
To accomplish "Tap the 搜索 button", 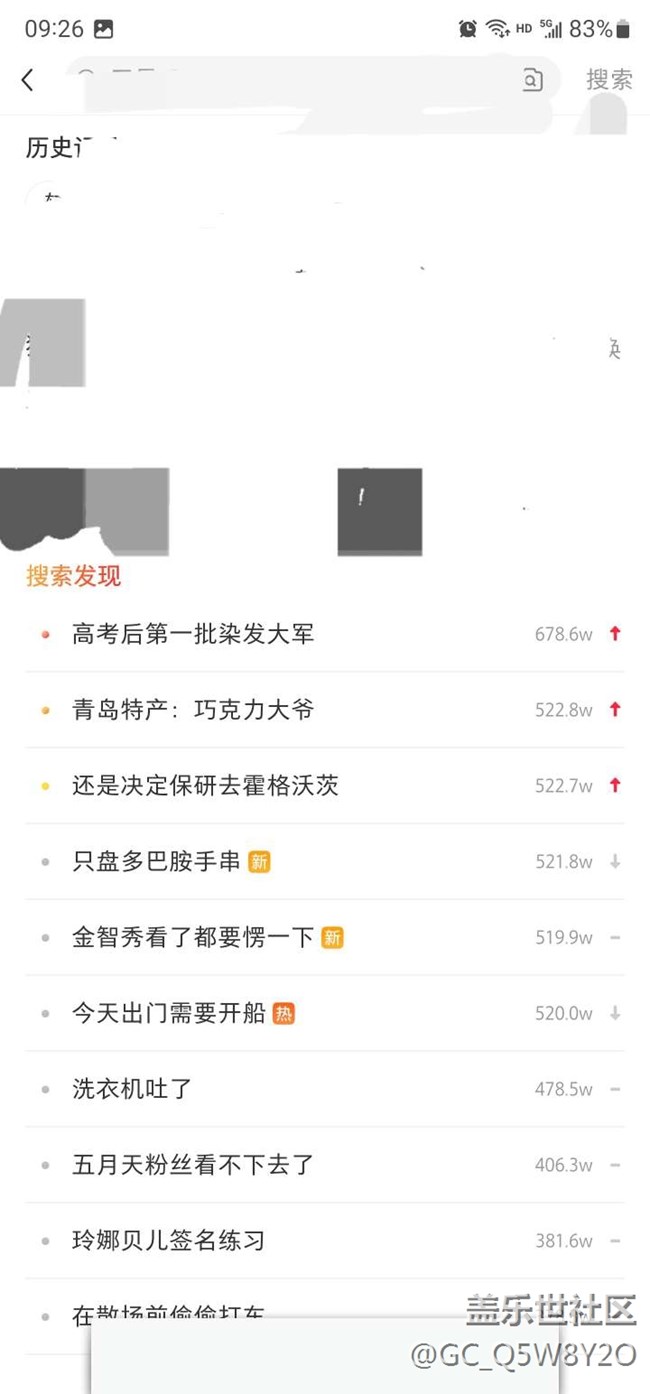I will pyautogui.click(x=608, y=81).
